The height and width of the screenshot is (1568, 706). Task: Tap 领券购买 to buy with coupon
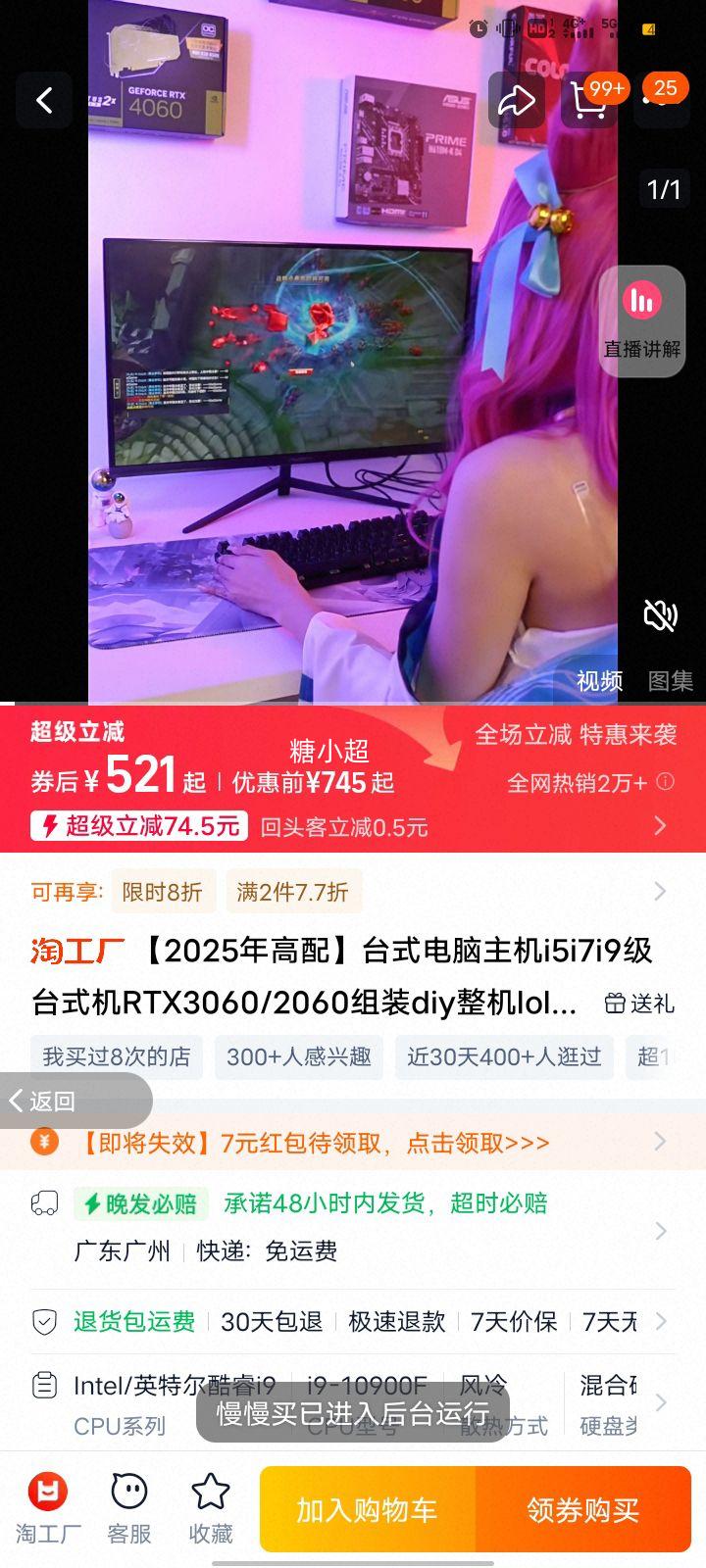coord(582,1510)
